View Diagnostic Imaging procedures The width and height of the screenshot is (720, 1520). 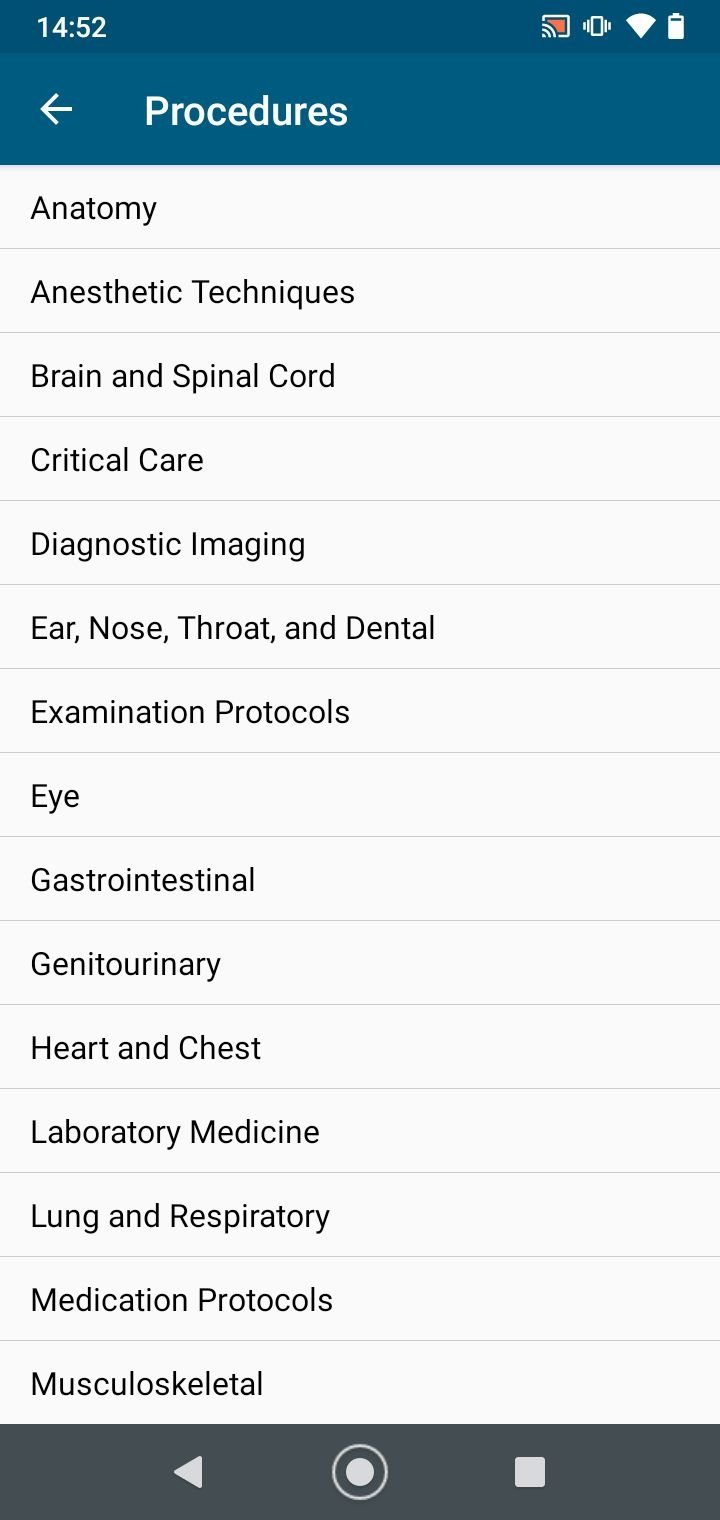point(360,544)
